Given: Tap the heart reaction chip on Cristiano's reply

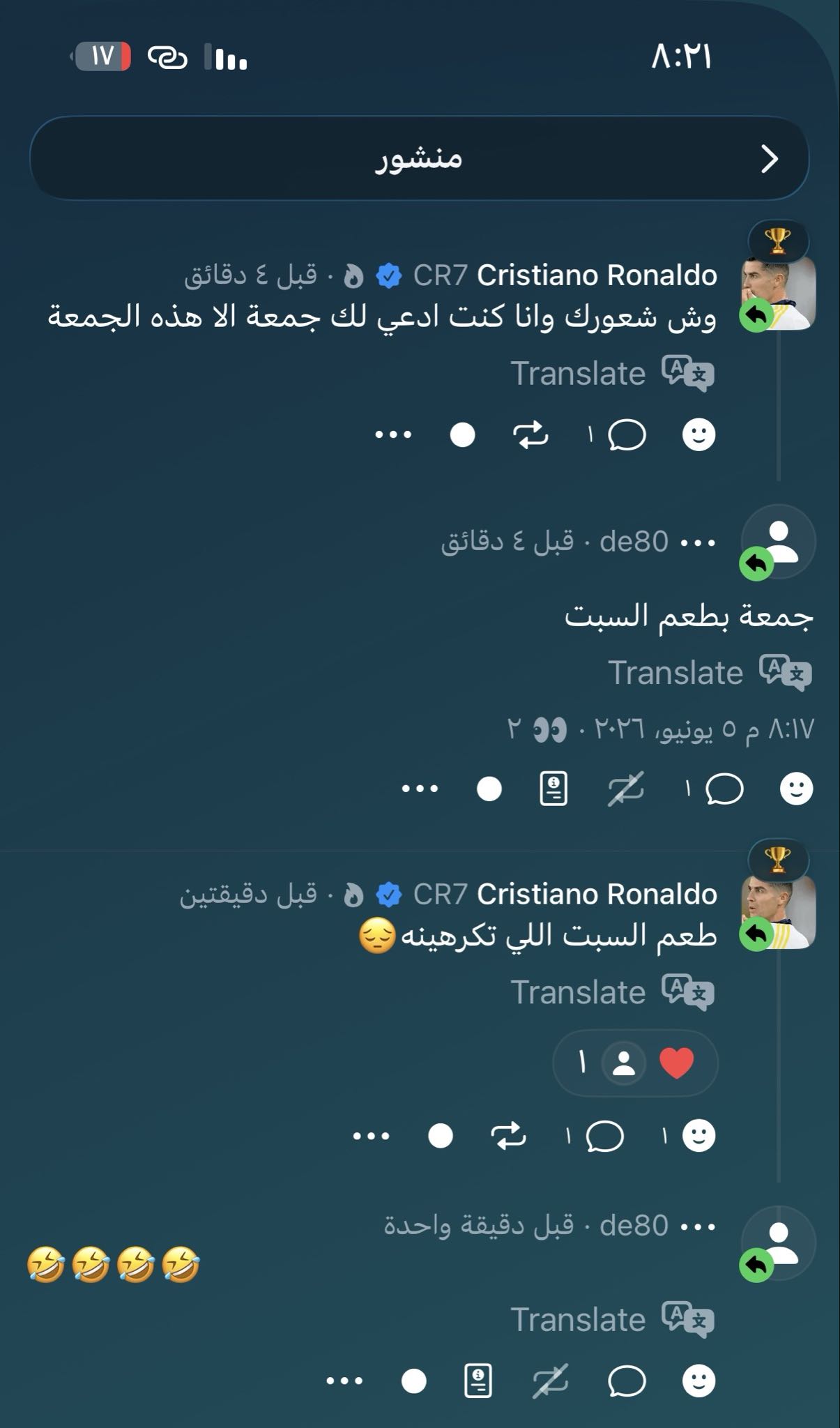Looking at the screenshot, I should (x=635, y=1063).
